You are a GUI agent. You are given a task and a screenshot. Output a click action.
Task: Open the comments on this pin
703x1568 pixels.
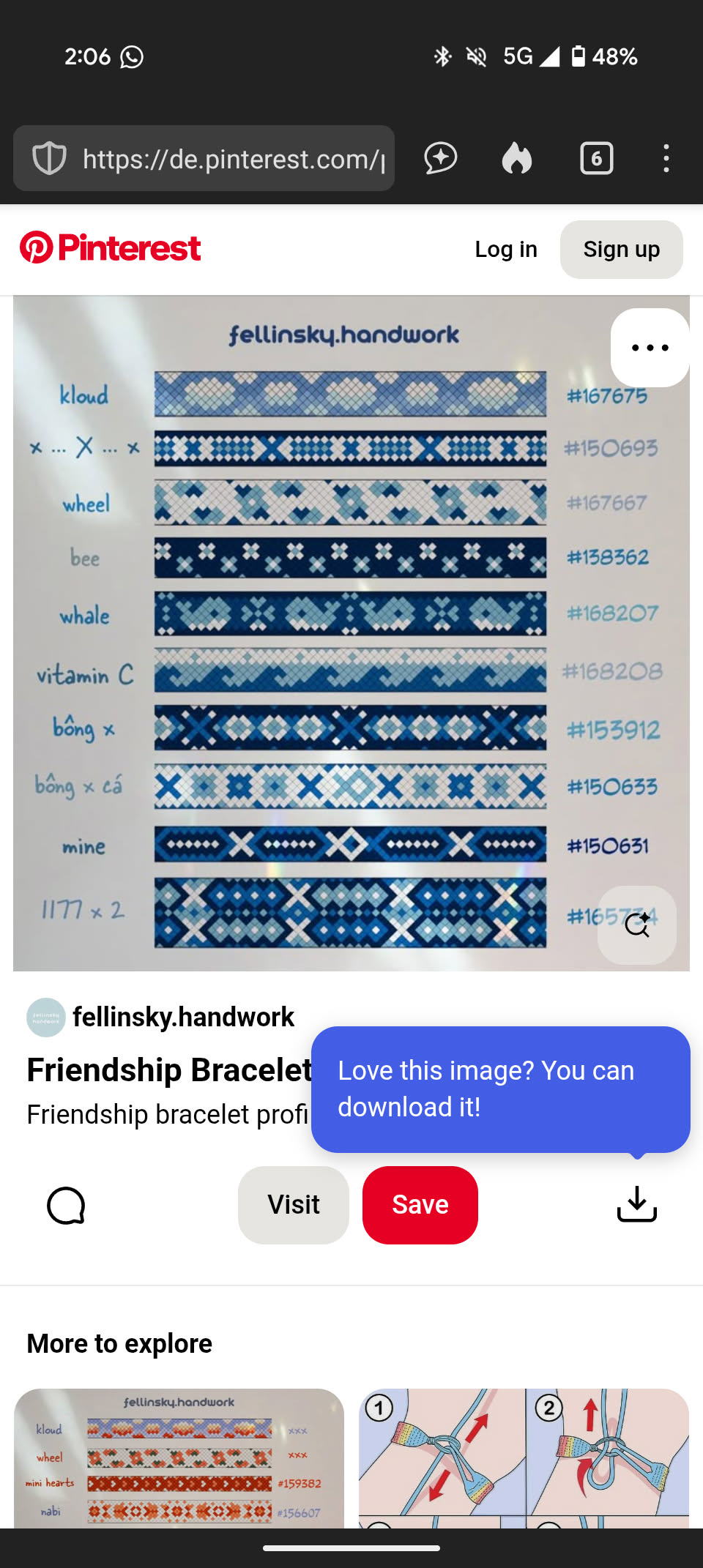(66, 1205)
